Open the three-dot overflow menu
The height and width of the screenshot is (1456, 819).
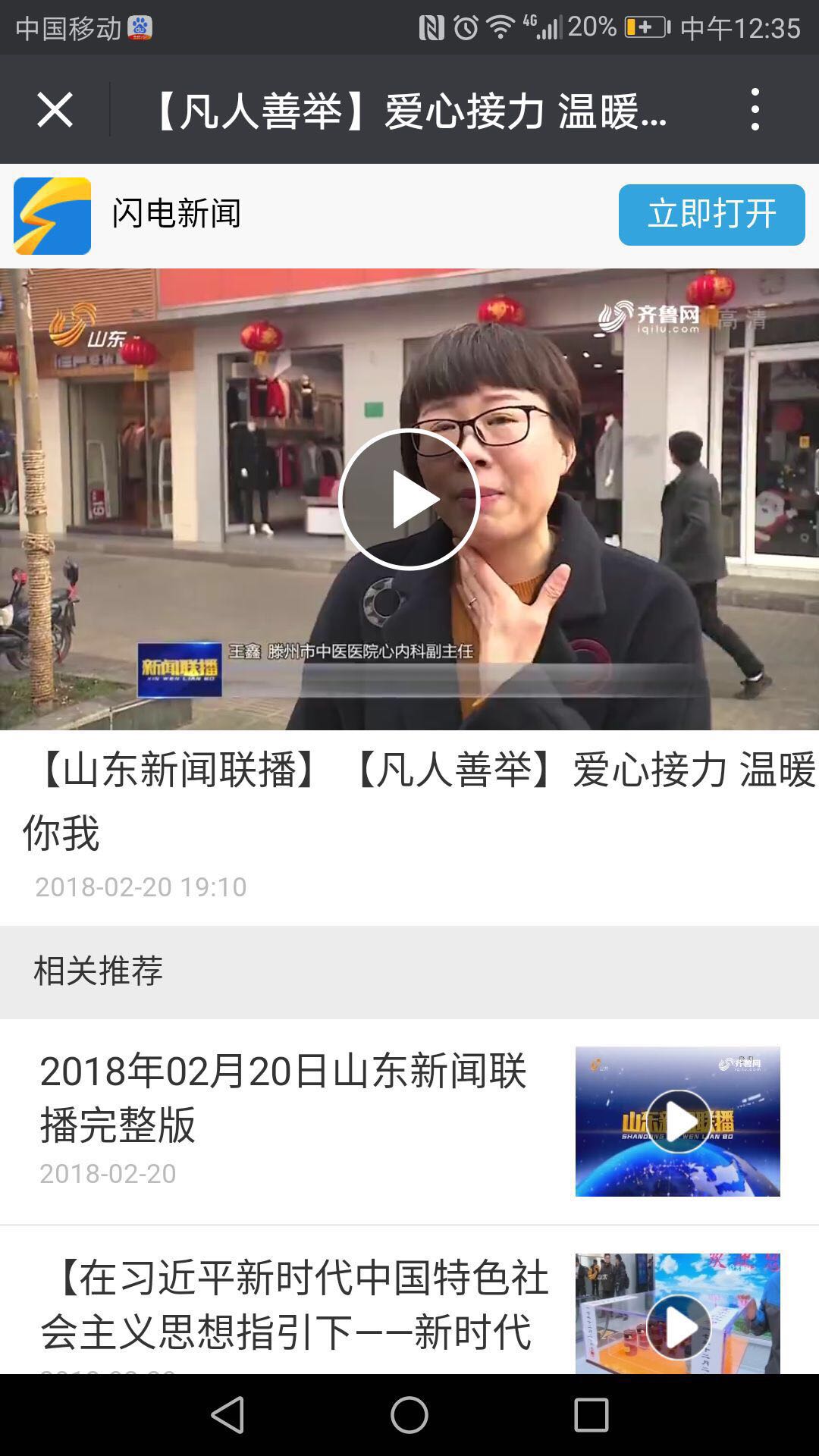755,110
